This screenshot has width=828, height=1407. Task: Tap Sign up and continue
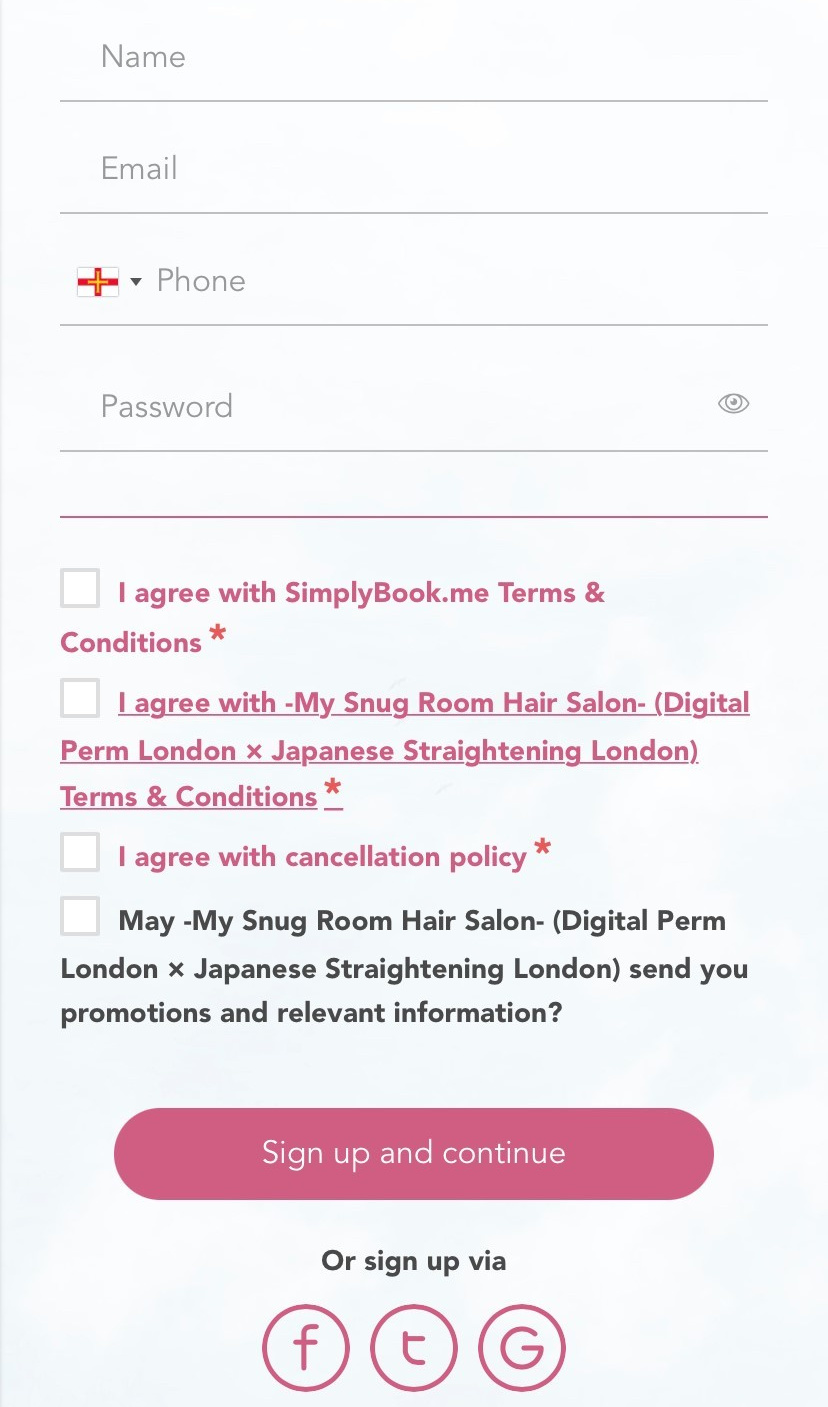coord(413,1153)
